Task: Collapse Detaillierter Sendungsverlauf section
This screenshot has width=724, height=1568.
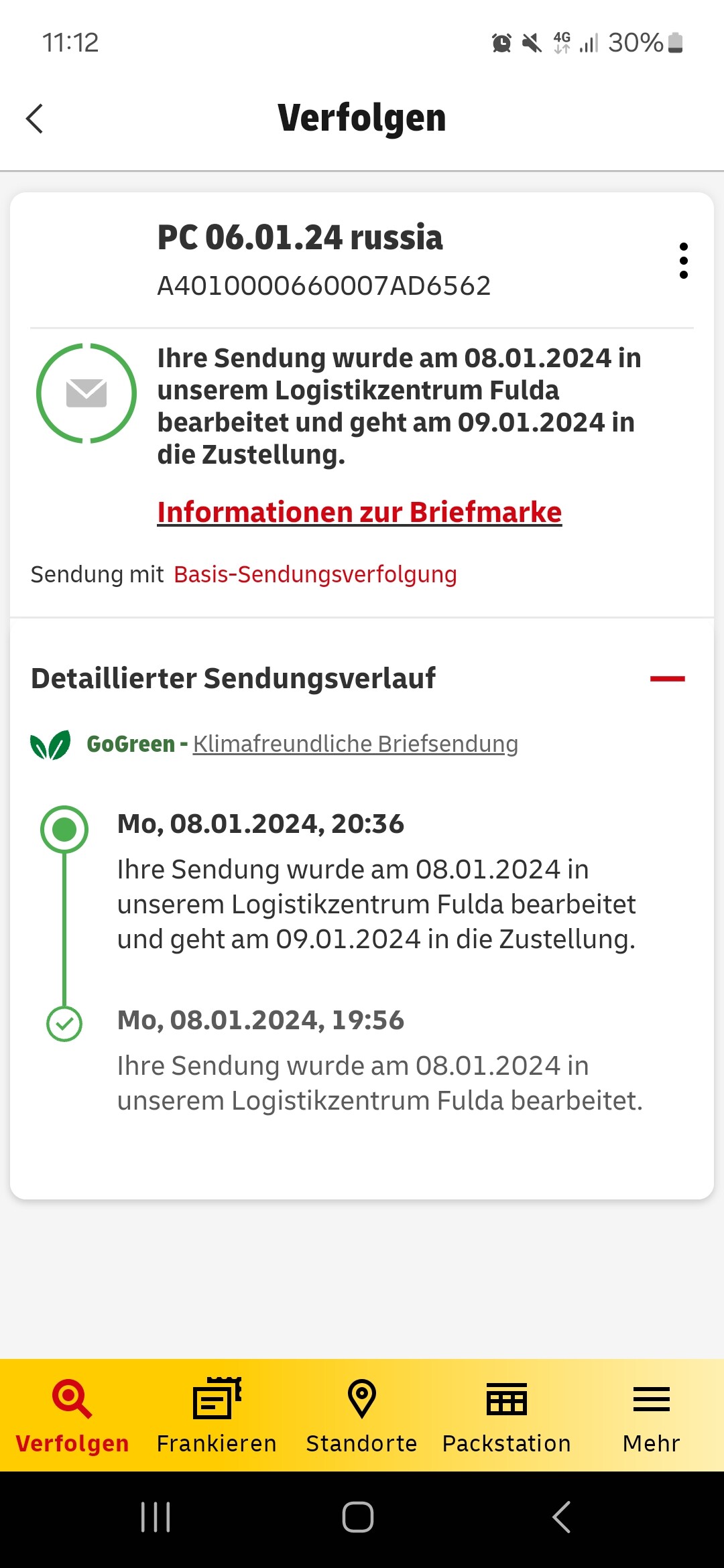Action: point(667,679)
